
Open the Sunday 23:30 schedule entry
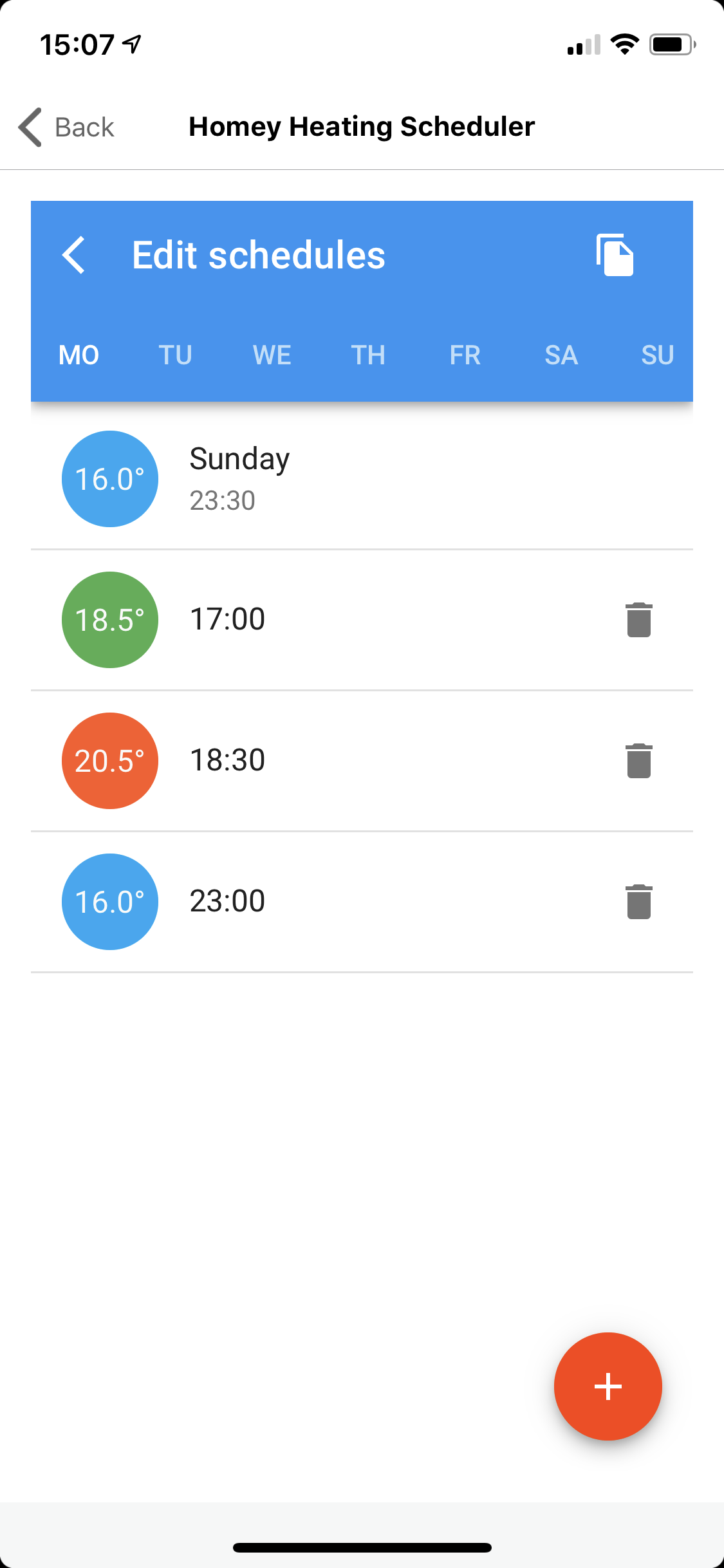pyautogui.click(x=362, y=479)
